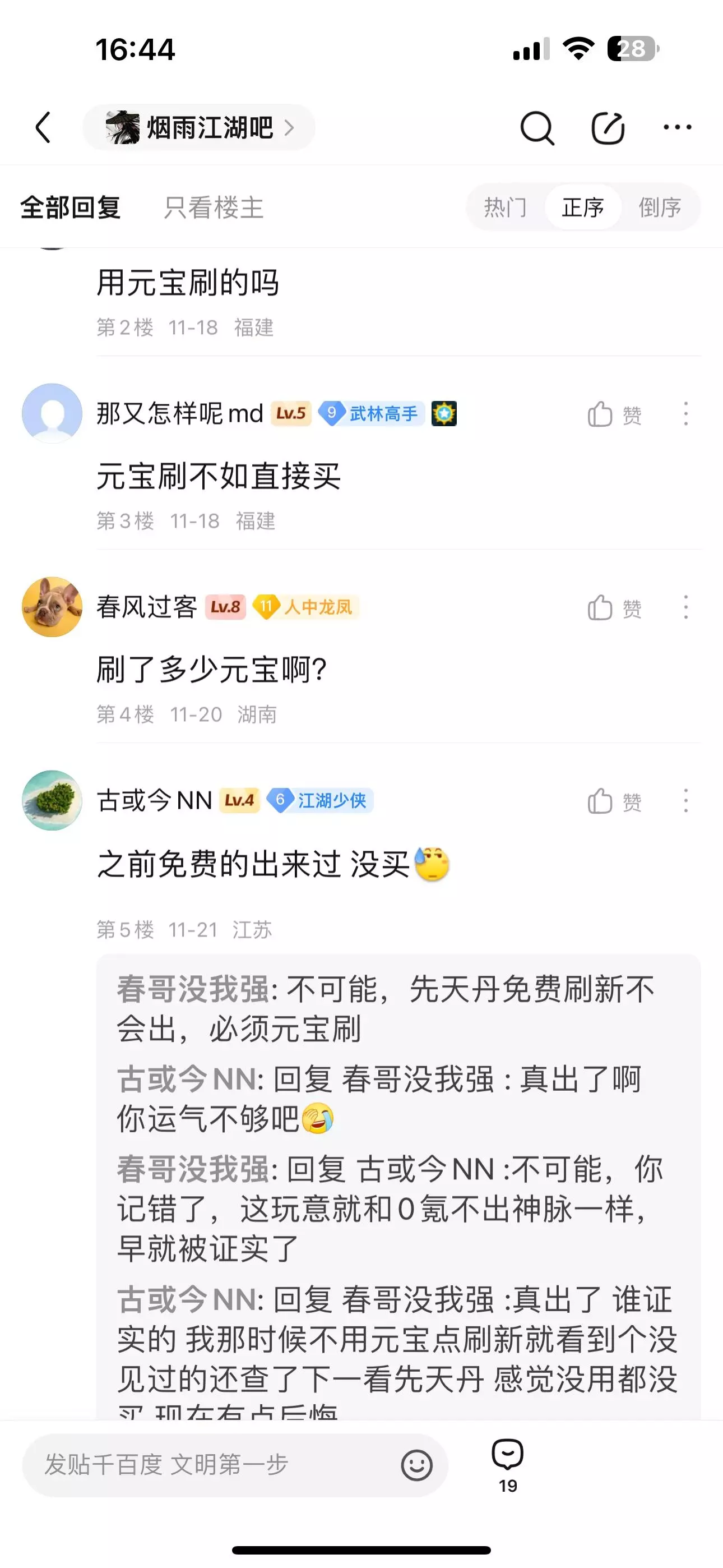Switch to the 只看楼主 tab

[214, 207]
